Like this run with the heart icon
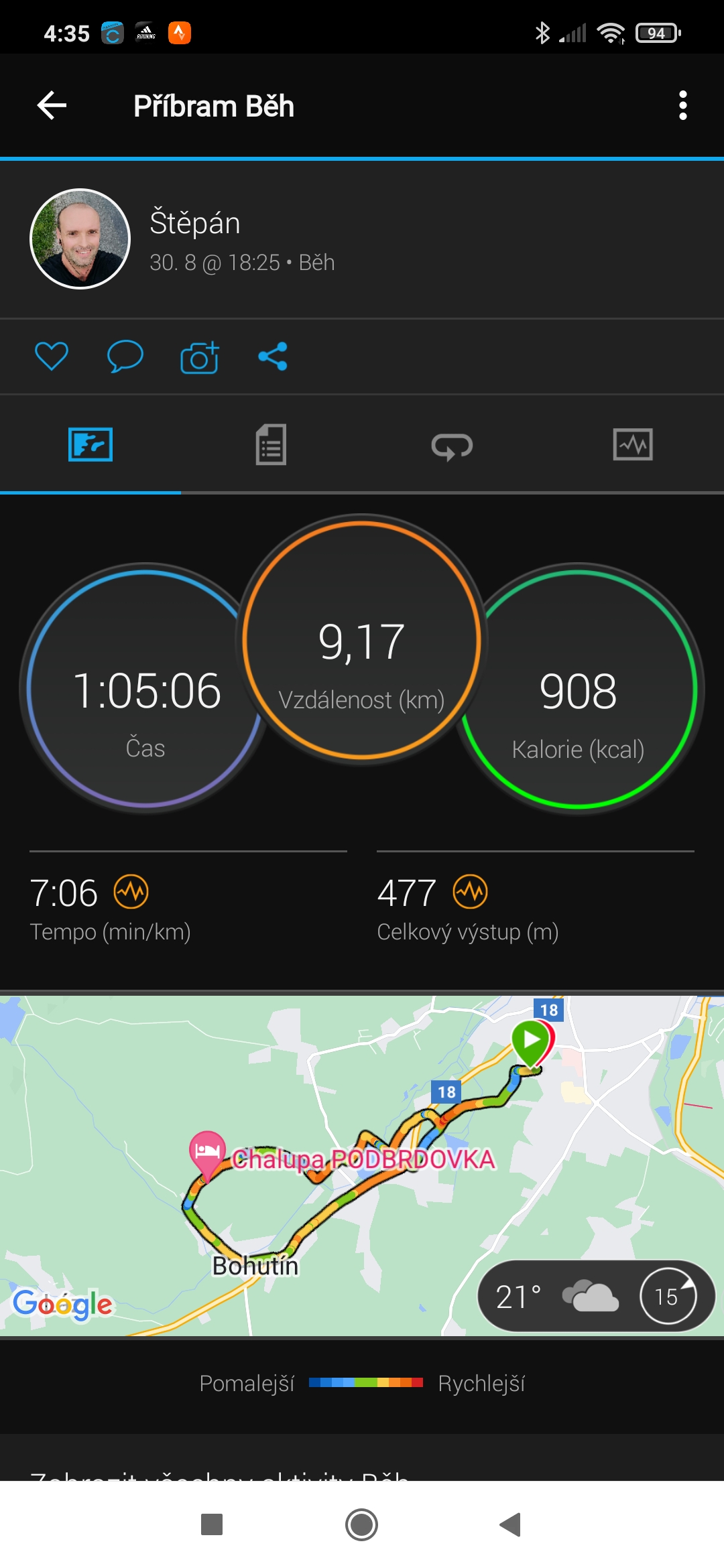 52,356
